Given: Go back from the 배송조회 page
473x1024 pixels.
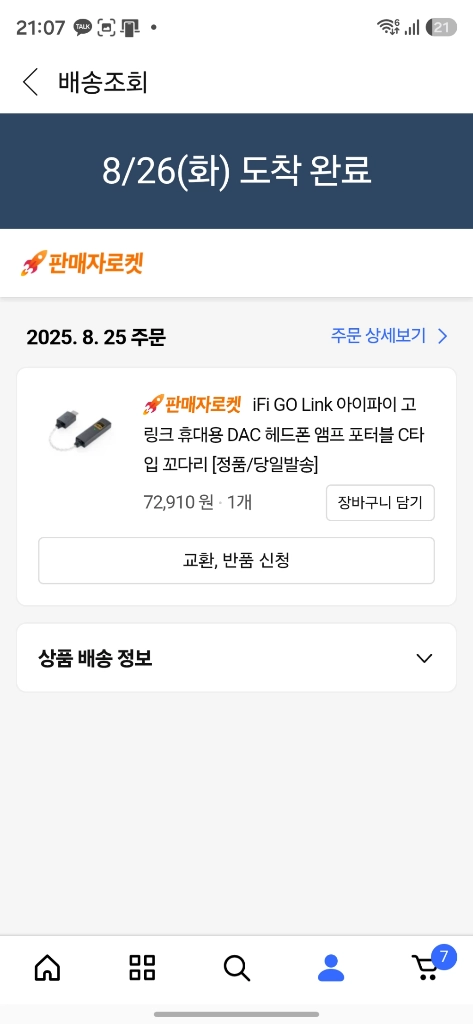Looking at the screenshot, I should [x=31, y=82].
